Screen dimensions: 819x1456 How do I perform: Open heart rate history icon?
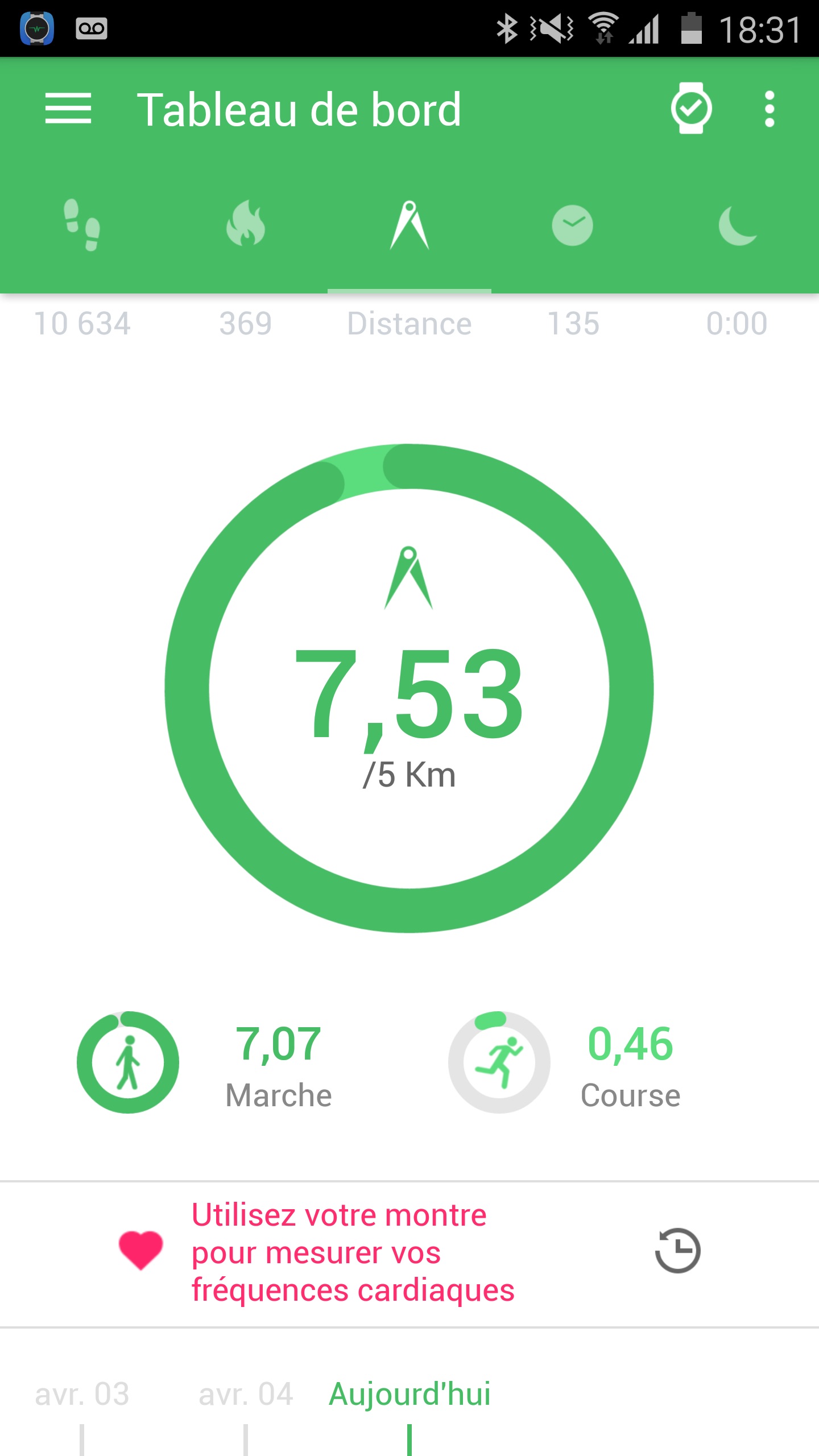pos(677,1251)
